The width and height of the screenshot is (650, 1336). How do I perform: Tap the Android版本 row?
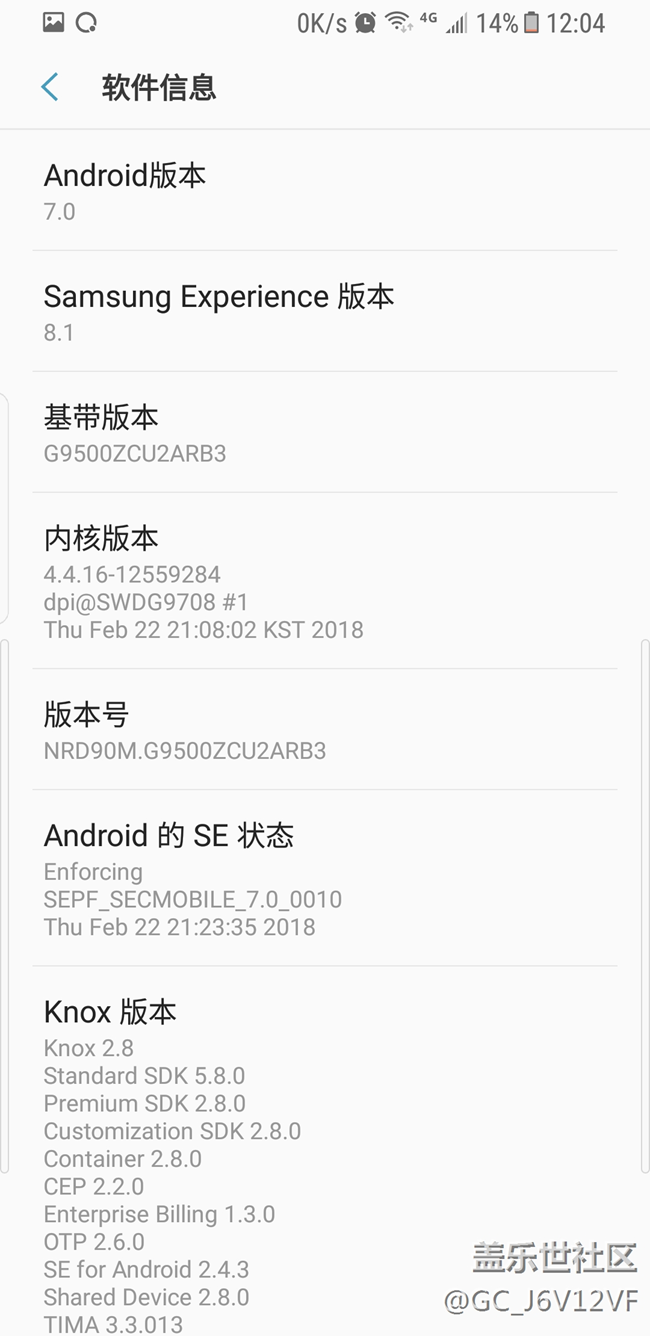[x=325, y=190]
